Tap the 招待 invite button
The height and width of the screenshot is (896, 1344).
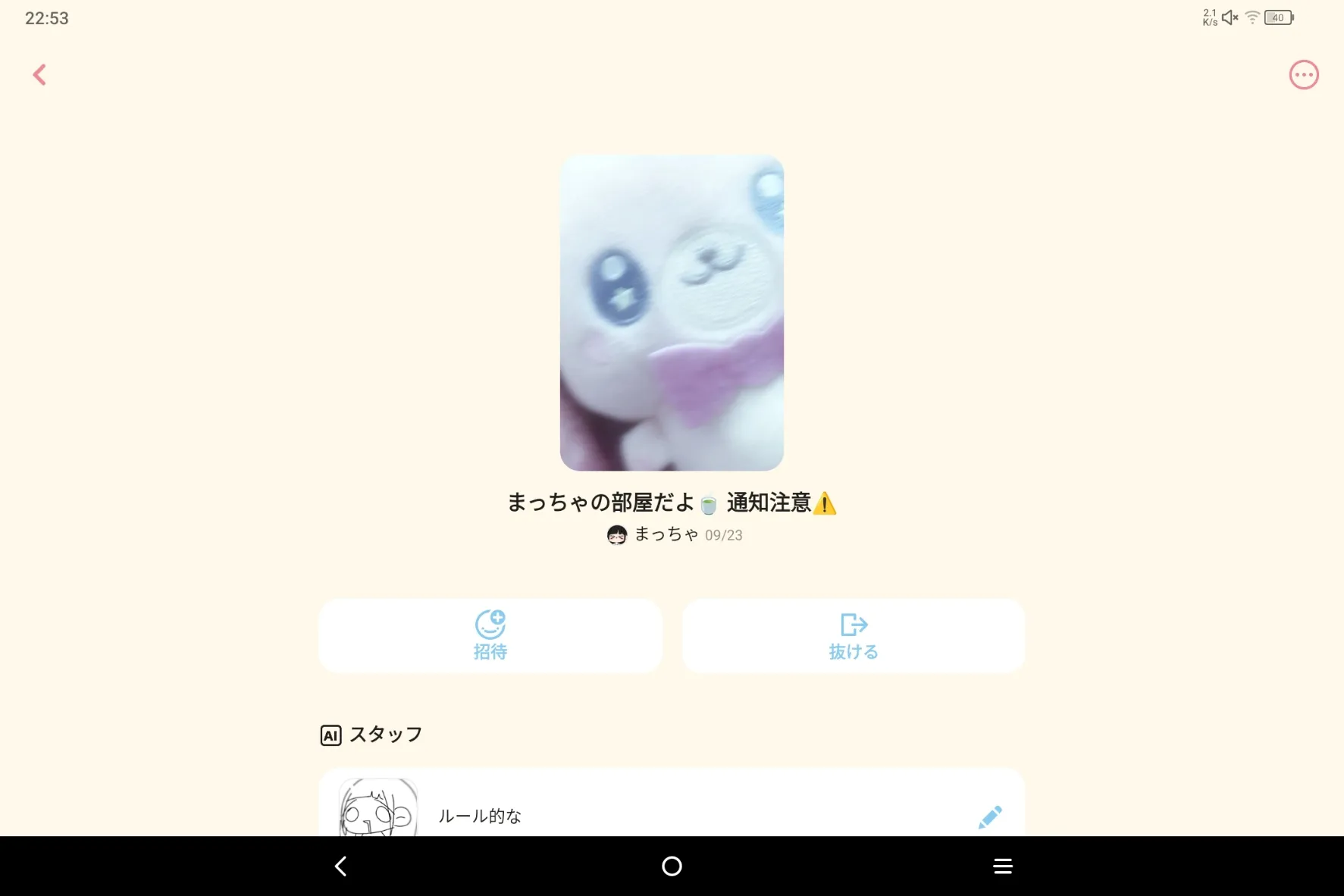(490, 635)
